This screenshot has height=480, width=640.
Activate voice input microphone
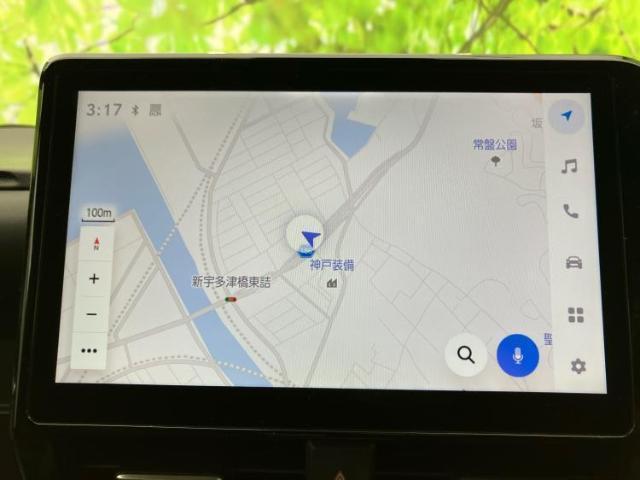click(518, 355)
